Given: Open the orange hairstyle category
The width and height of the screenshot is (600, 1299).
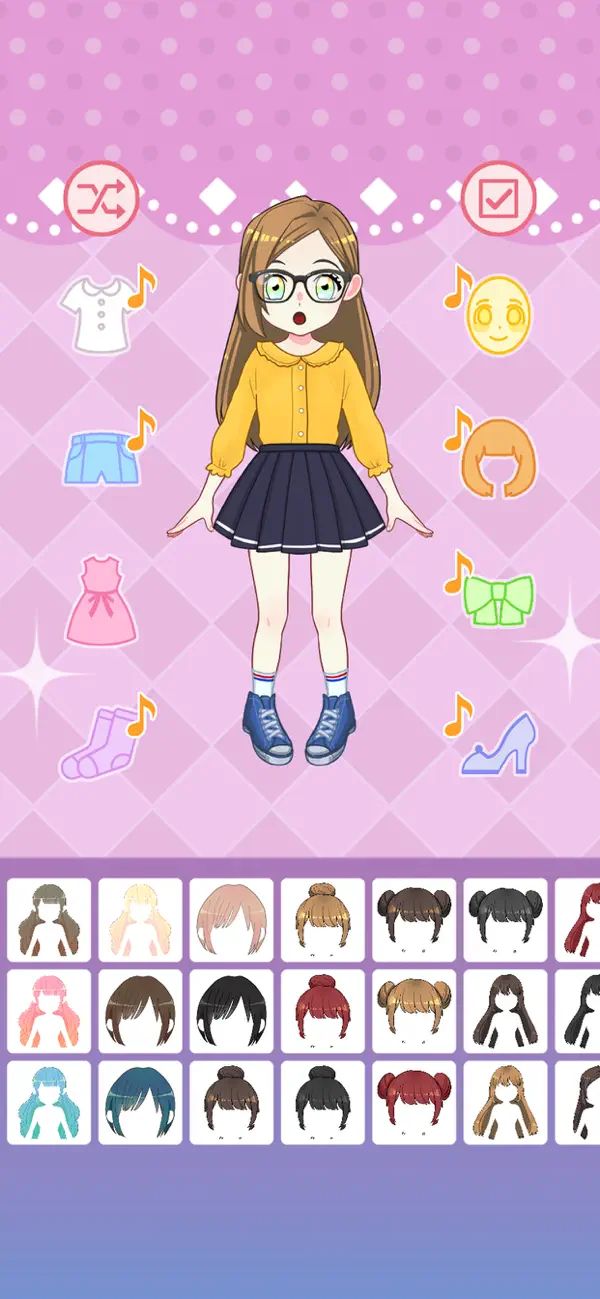Looking at the screenshot, I should point(498,458).
